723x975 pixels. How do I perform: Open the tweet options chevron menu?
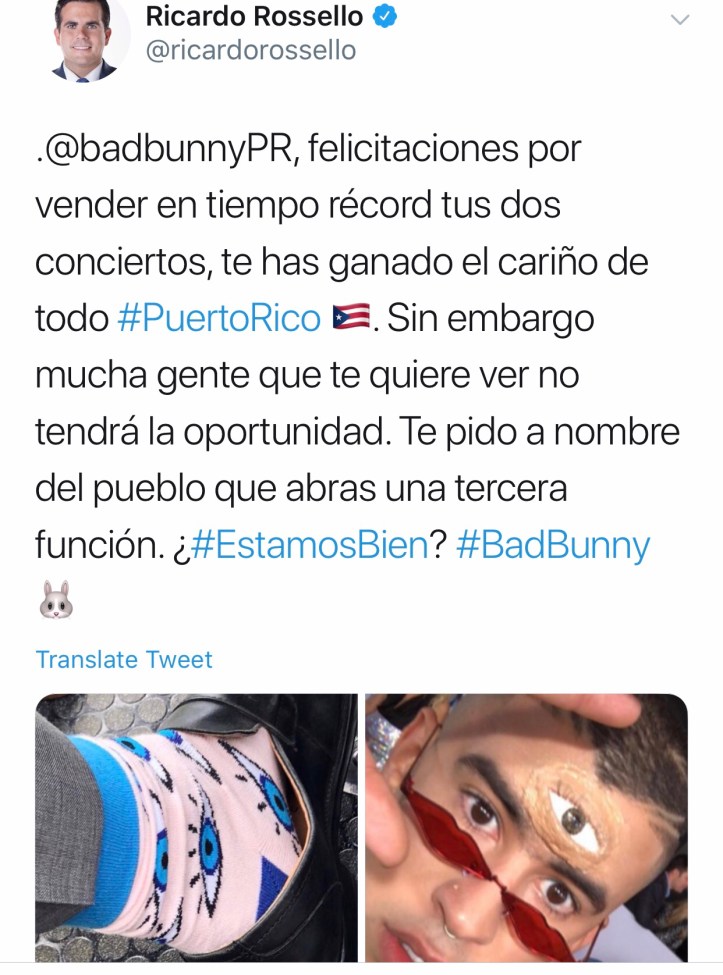[x=680, y=19]
